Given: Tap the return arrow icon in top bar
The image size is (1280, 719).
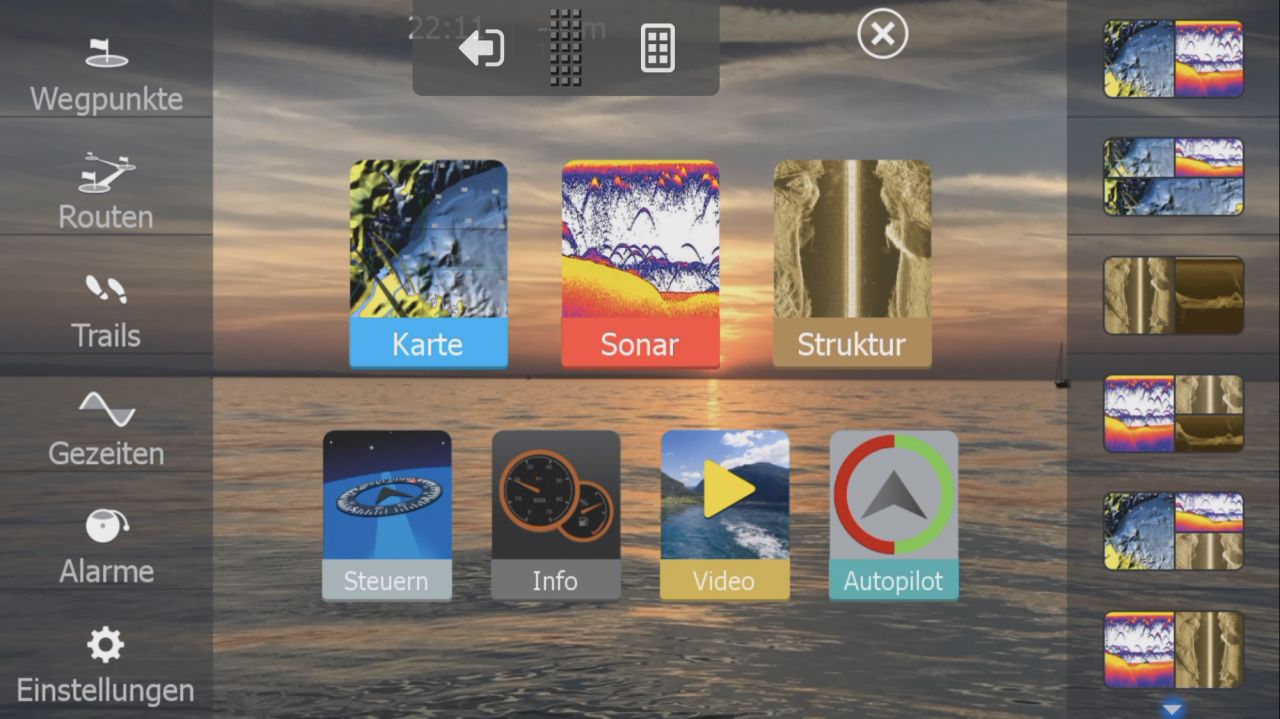Looking at the screenshot, I should (482, 48).
